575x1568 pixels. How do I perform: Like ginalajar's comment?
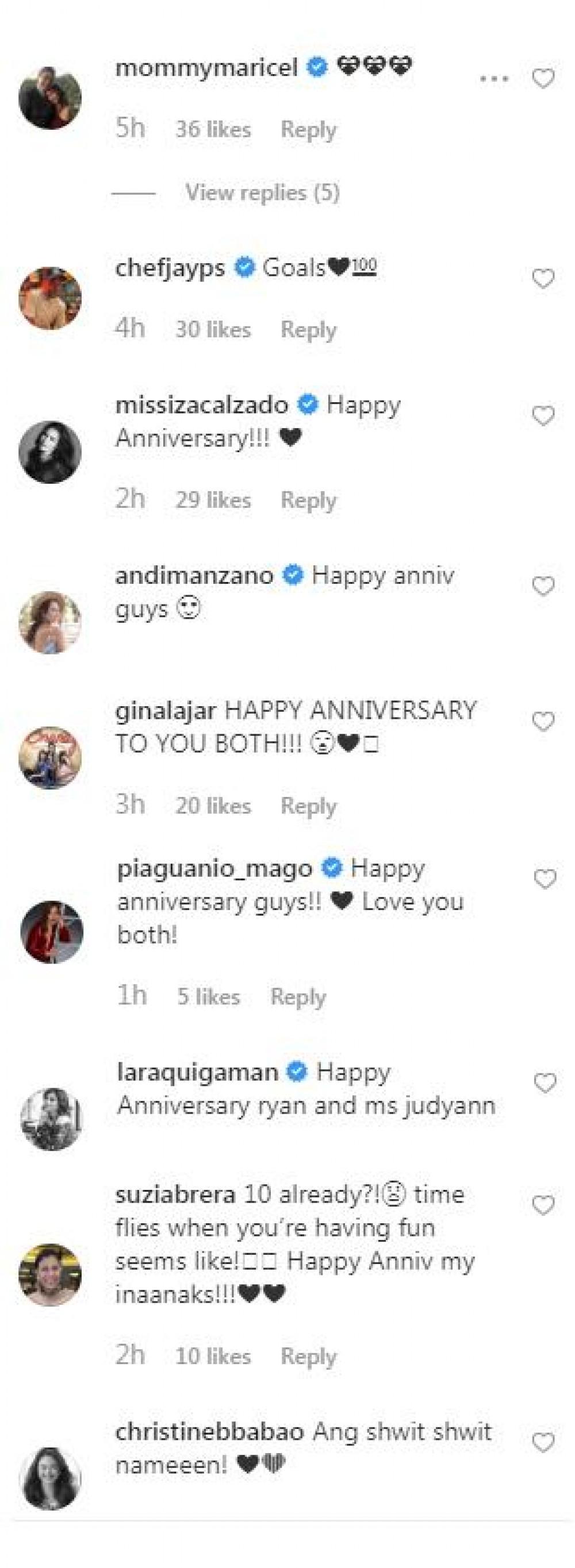tap(543, 721)
